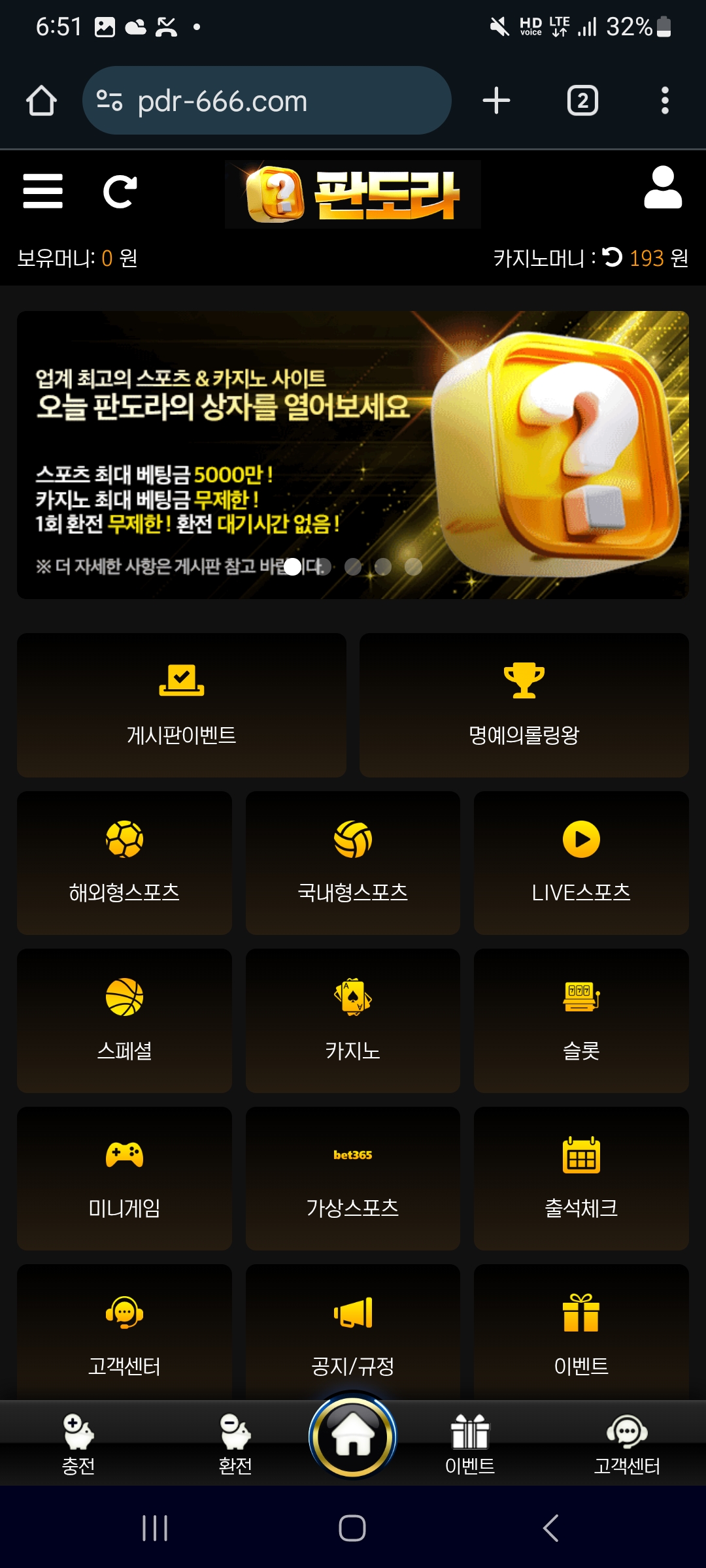Open the 명예의롤링왕 tile

pyautogui.click(x=524, y=705)
